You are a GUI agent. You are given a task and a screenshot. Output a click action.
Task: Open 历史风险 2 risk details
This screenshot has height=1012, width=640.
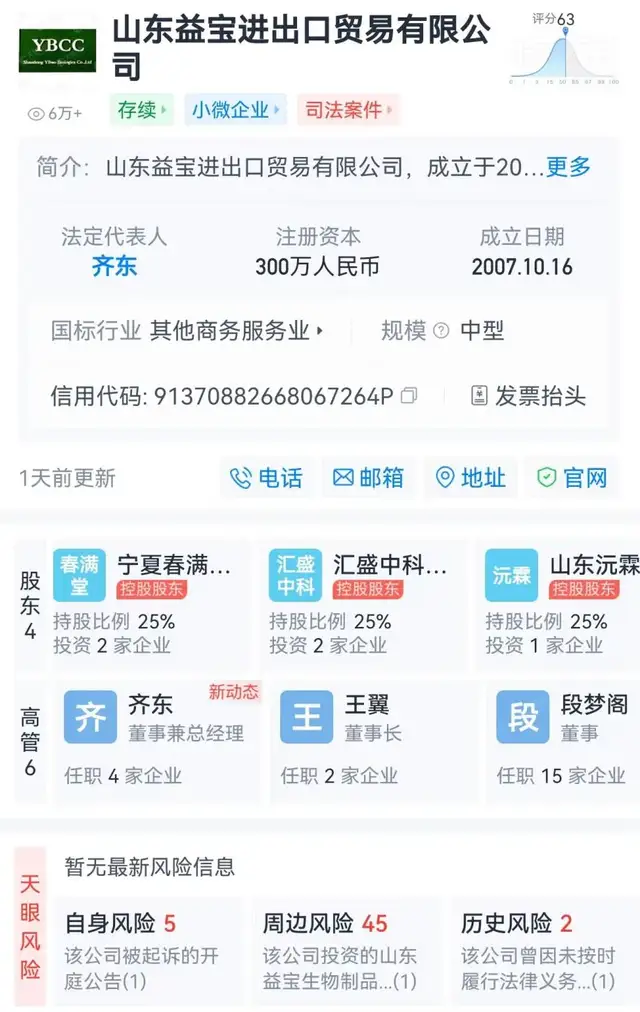[x=542, y=951]
